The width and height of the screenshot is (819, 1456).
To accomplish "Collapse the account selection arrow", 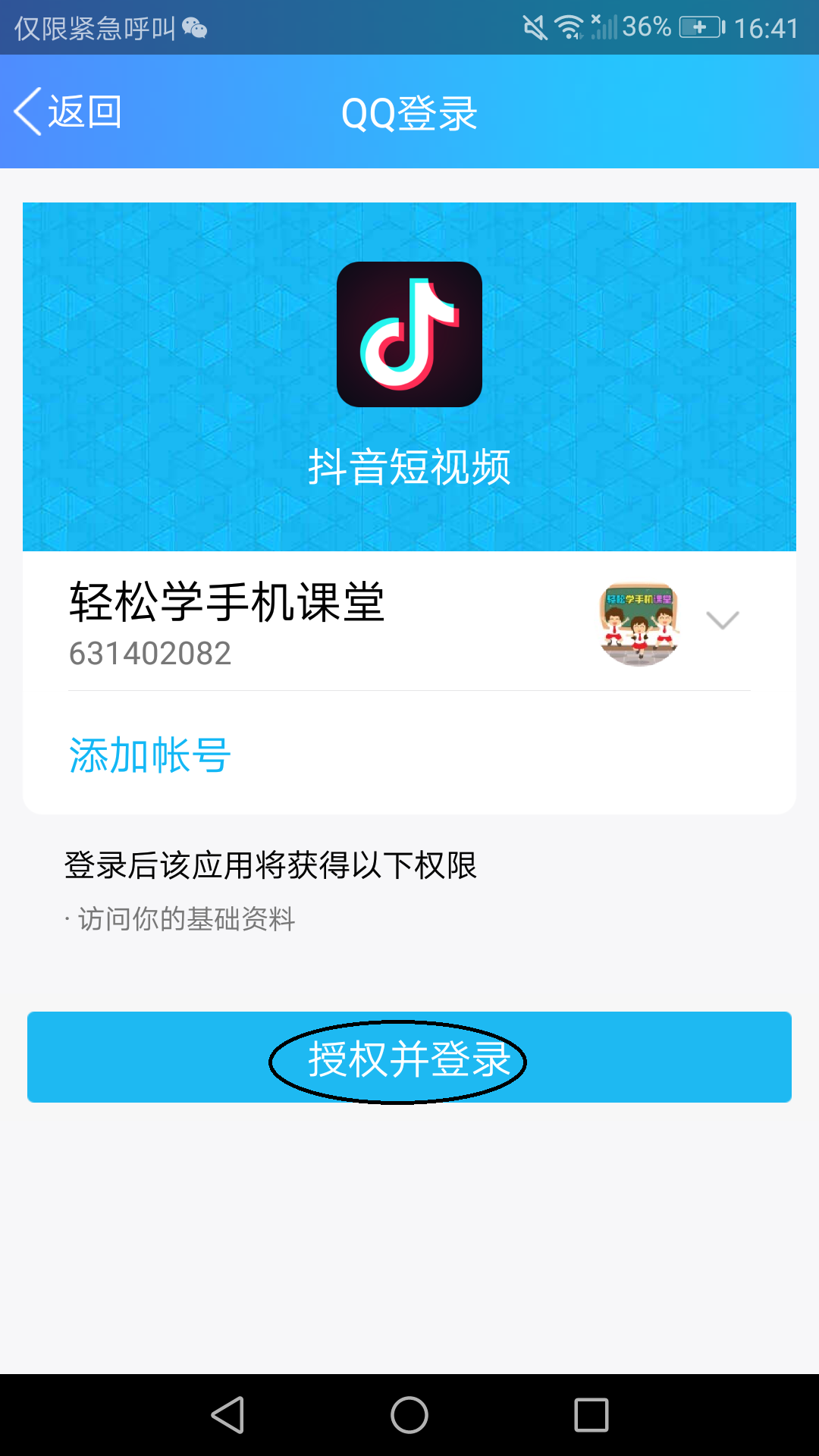I will 722,620.
